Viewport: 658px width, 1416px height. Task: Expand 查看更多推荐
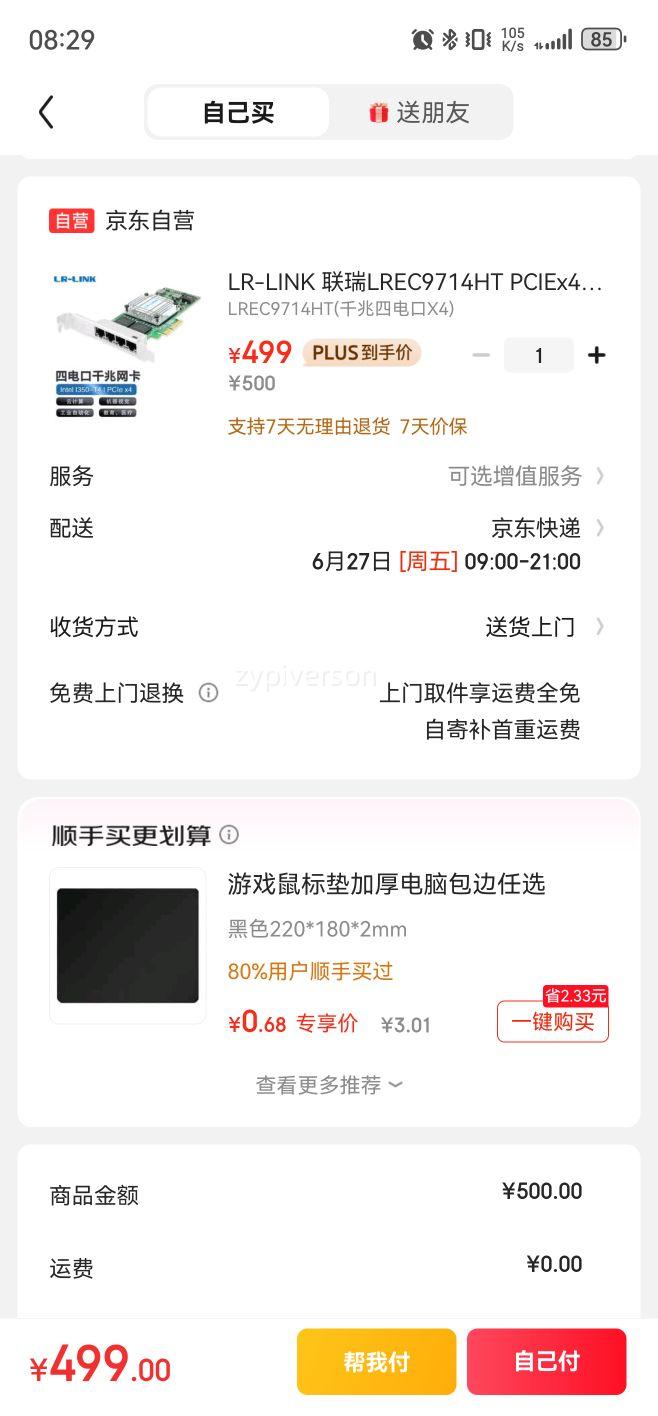[329, 1085]
